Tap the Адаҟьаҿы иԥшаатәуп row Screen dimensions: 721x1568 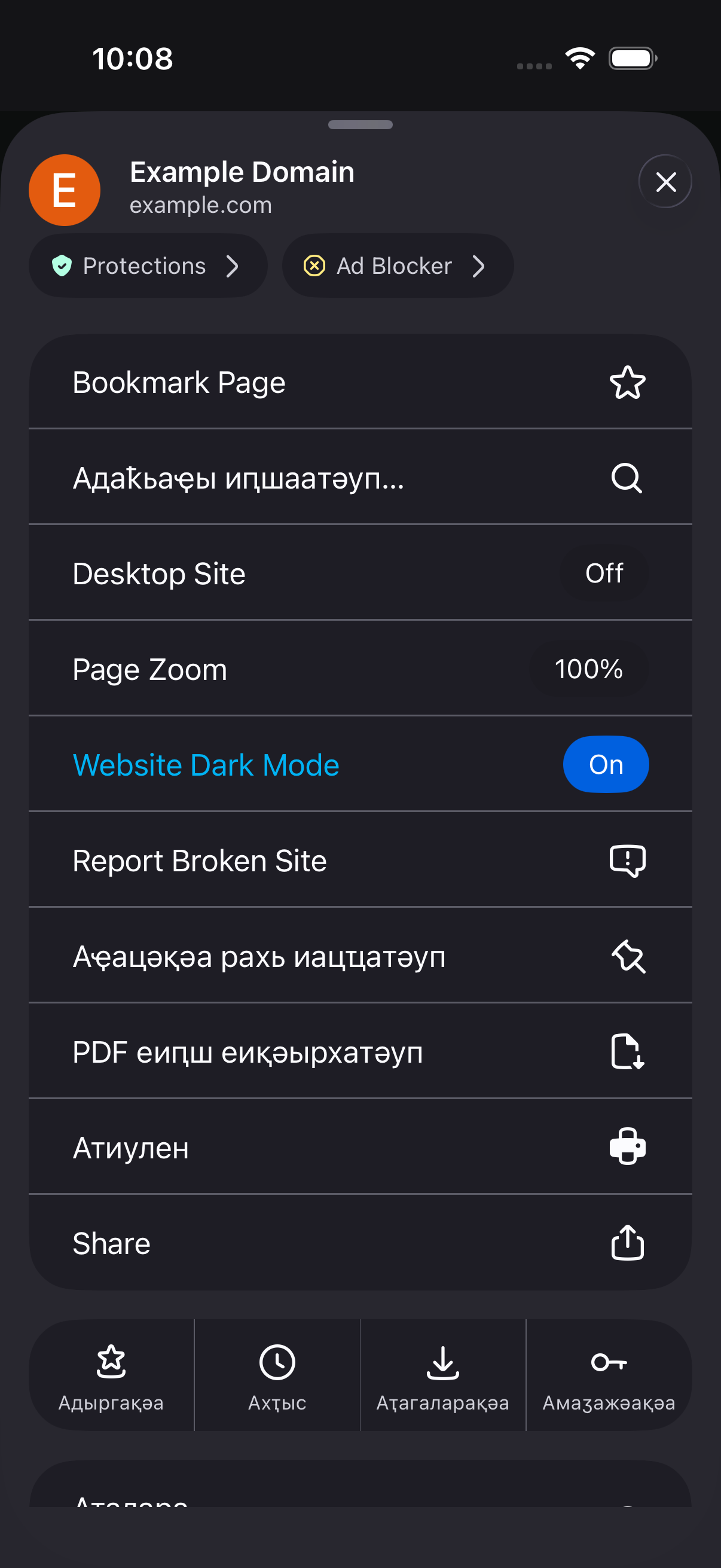point(360,477)
